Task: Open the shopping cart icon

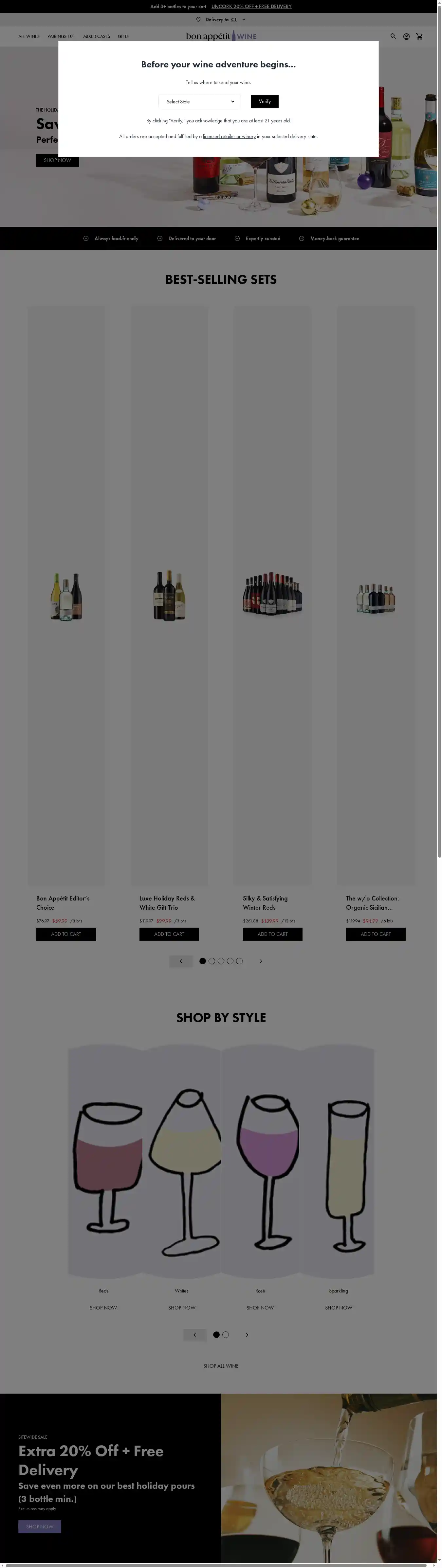Action: [x=419, y=37]
